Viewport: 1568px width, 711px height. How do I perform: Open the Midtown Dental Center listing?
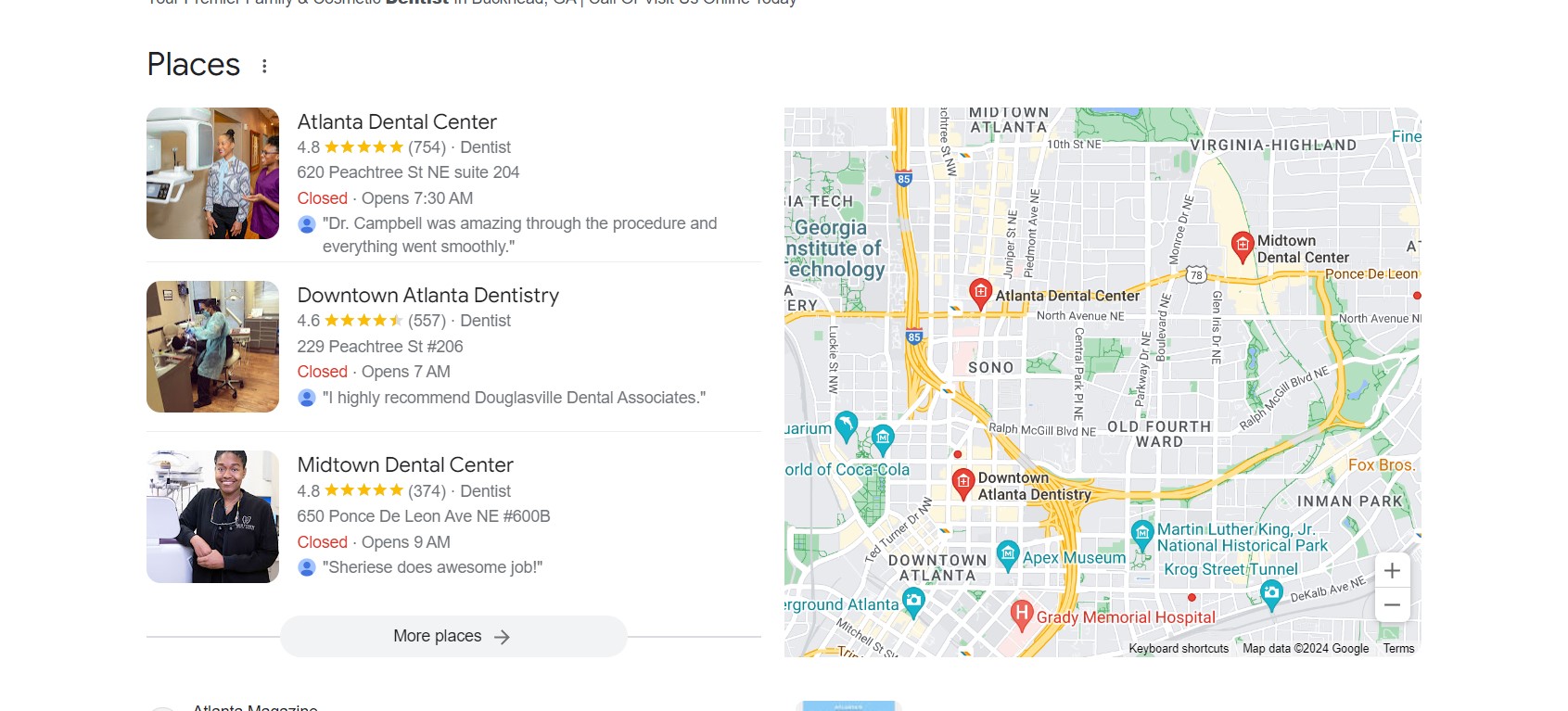point(405,465)
